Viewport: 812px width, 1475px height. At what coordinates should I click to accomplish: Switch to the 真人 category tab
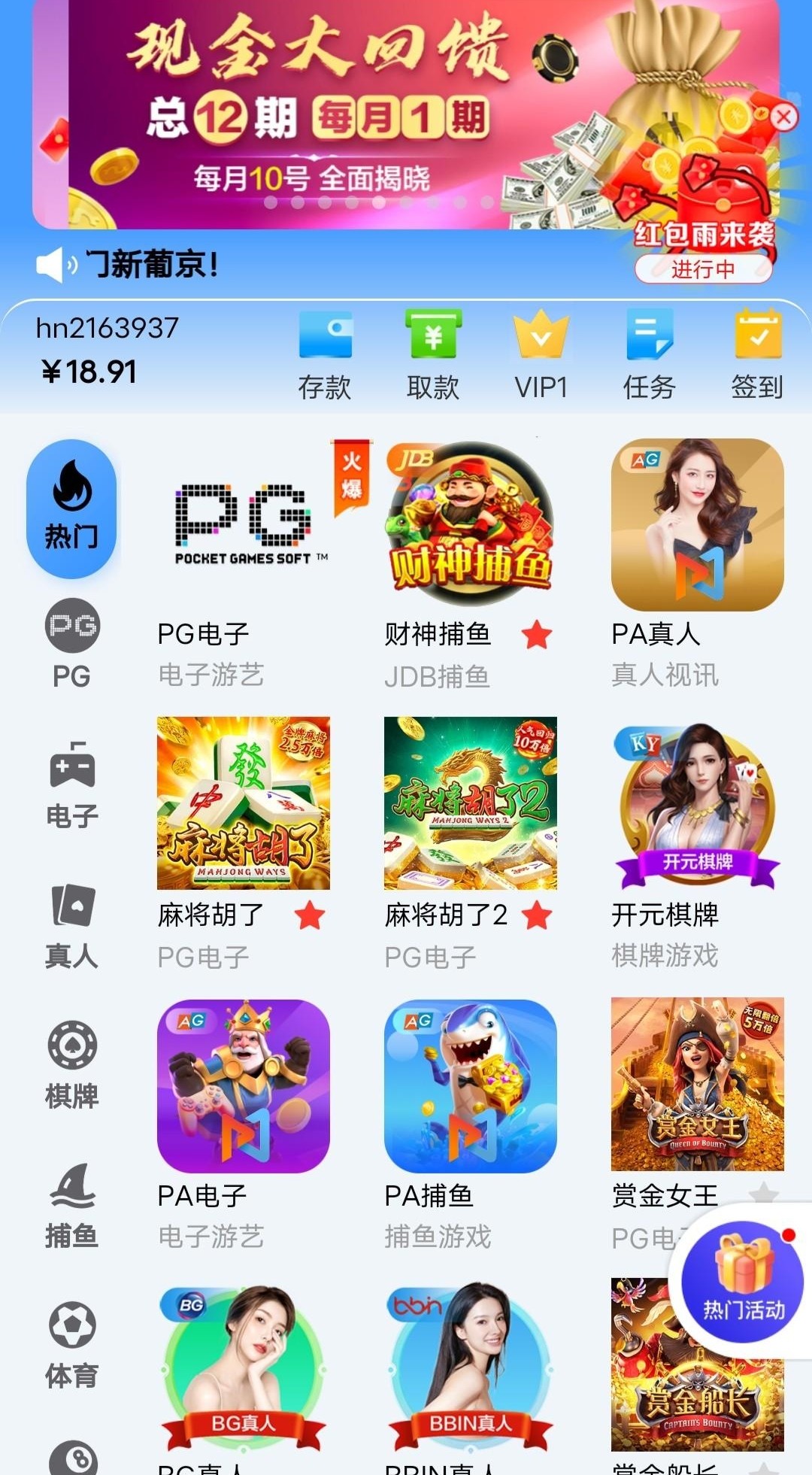pos(71,925)
